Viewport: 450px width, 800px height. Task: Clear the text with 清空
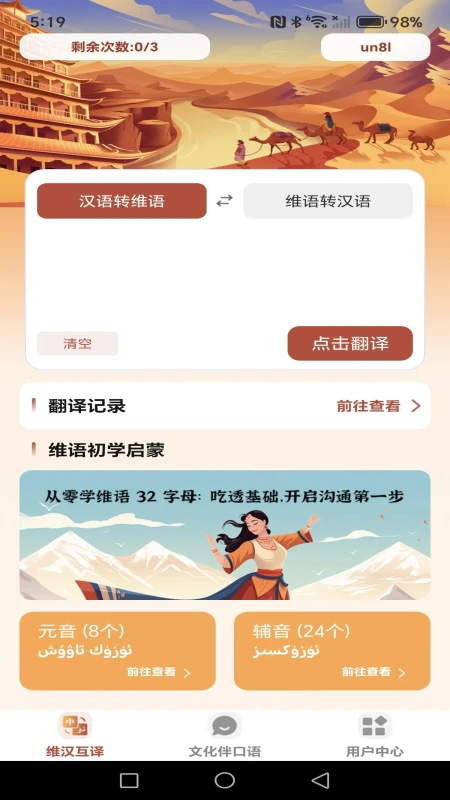coord(78,343)
